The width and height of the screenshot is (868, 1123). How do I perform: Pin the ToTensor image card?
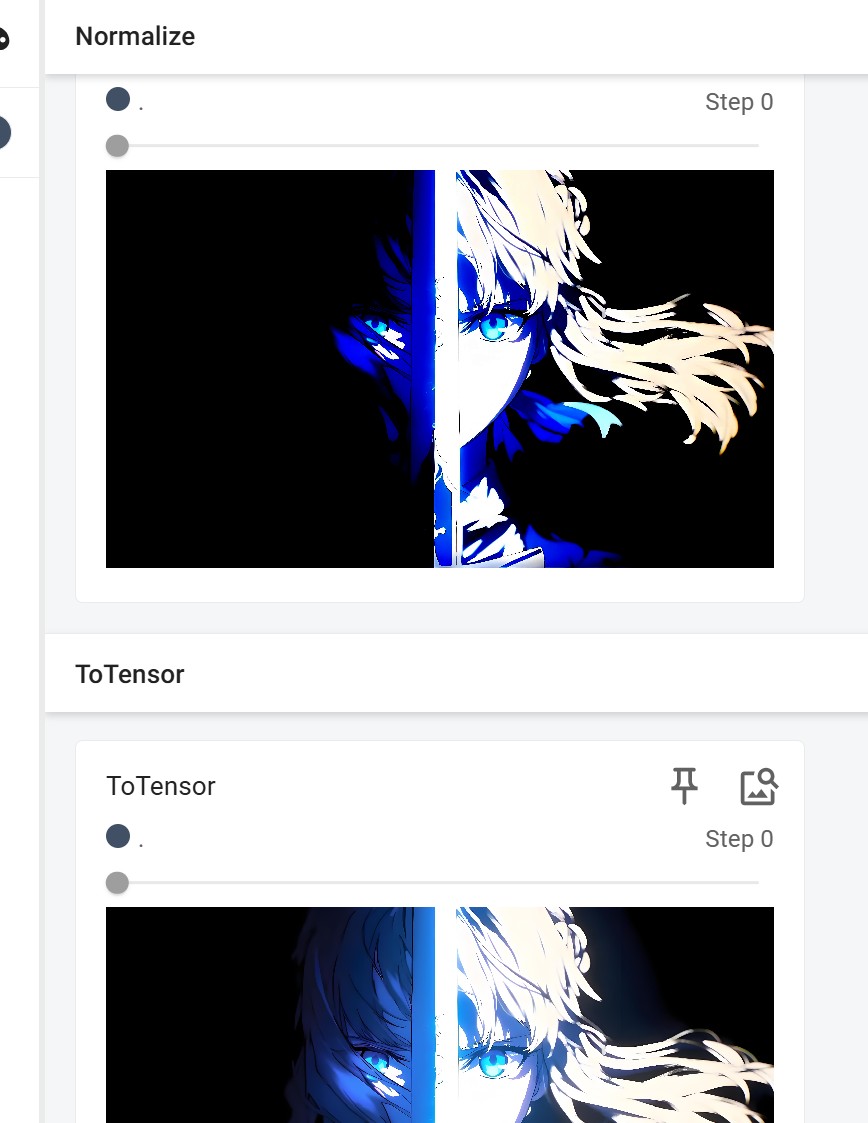pos(684,786)
